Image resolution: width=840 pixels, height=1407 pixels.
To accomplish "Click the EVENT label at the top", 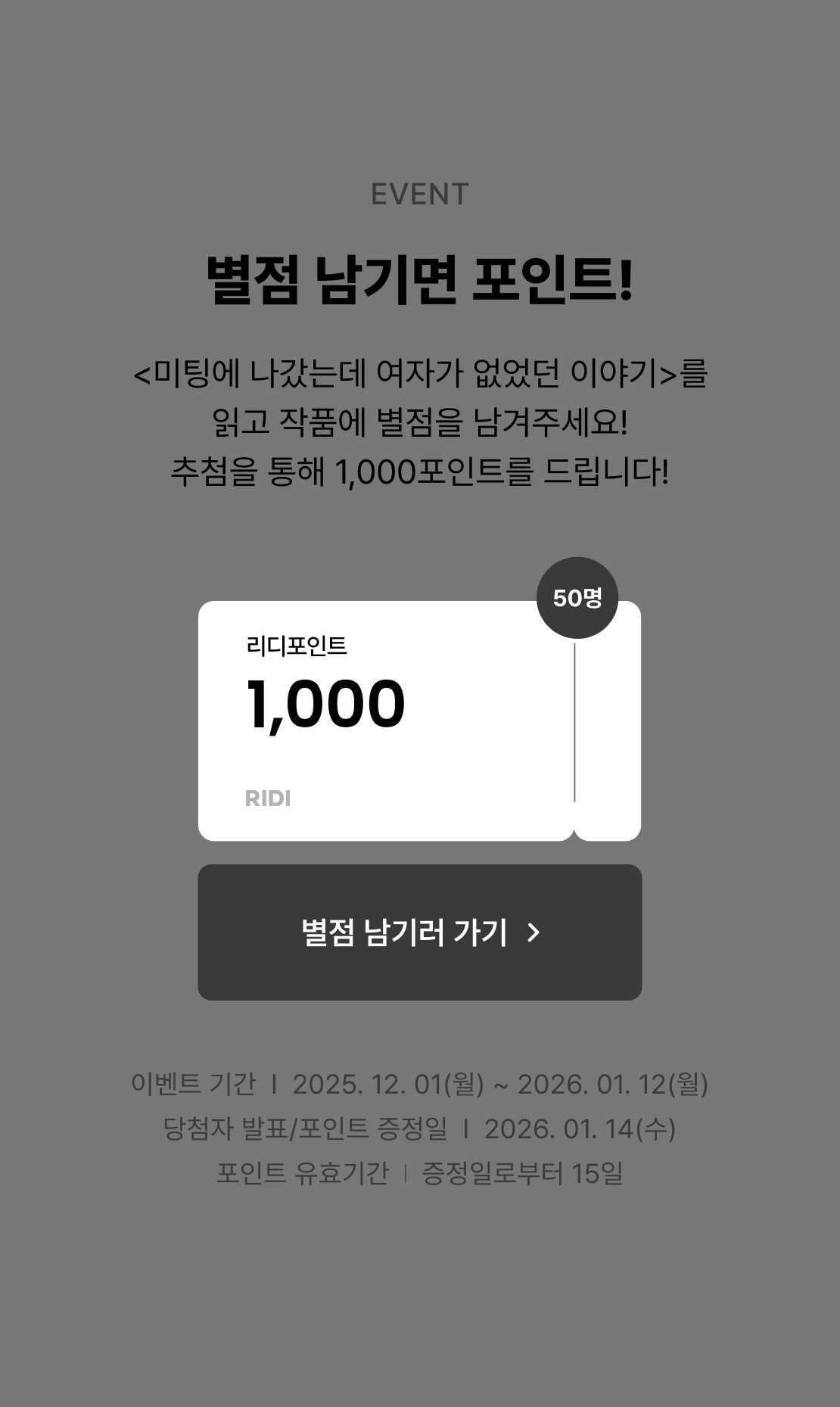I will (x=419, y=193).
